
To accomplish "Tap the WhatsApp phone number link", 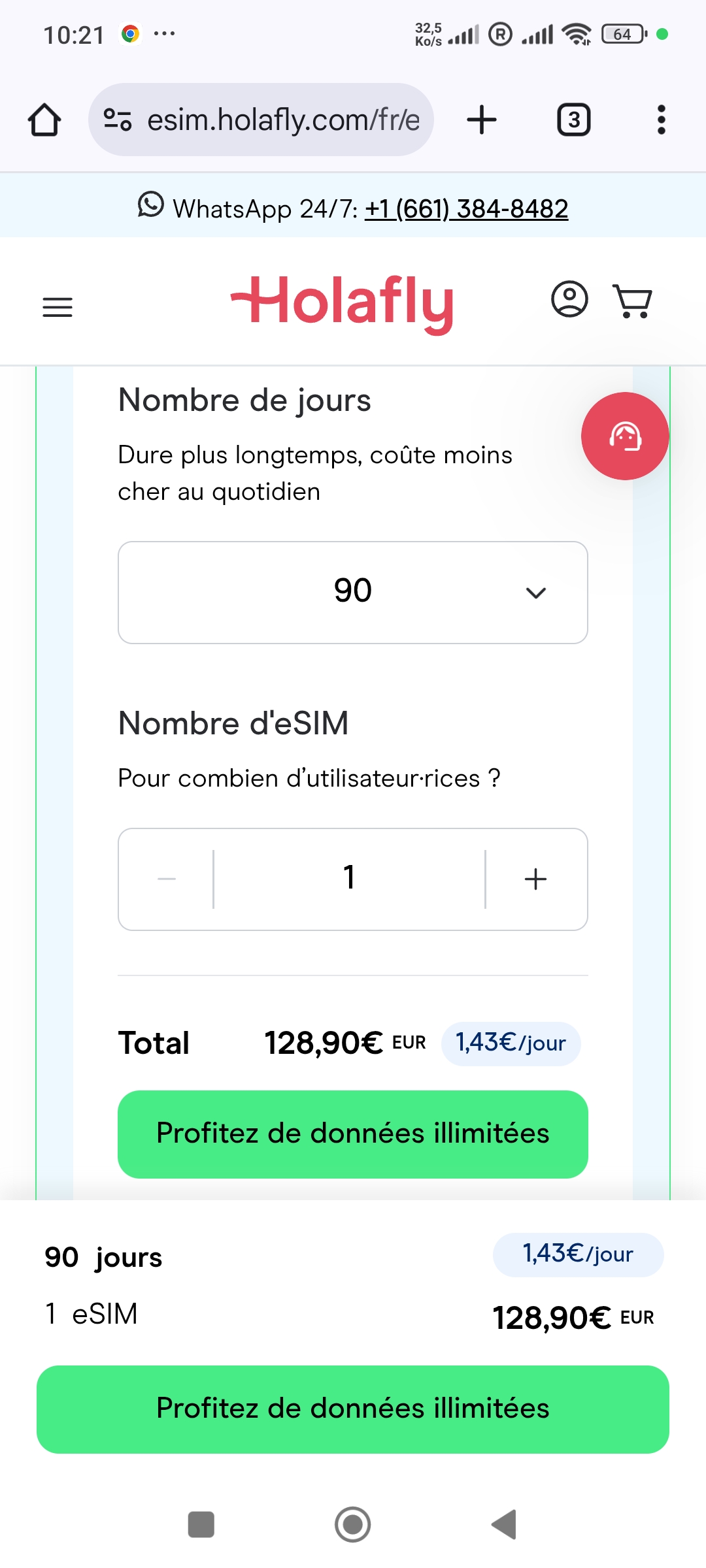I will pos(466,209).
